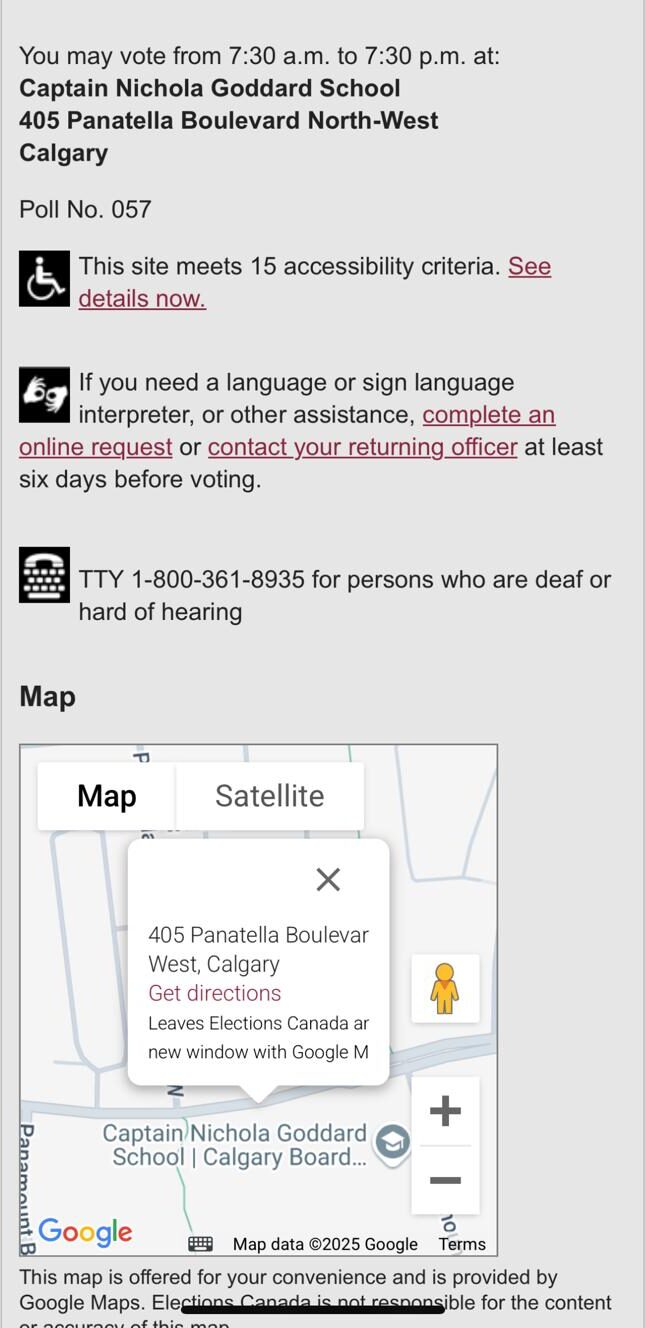Open Google Maps Terms link
The width and height of the screenshot is (645, 1328).
[x=462, y=1244]
